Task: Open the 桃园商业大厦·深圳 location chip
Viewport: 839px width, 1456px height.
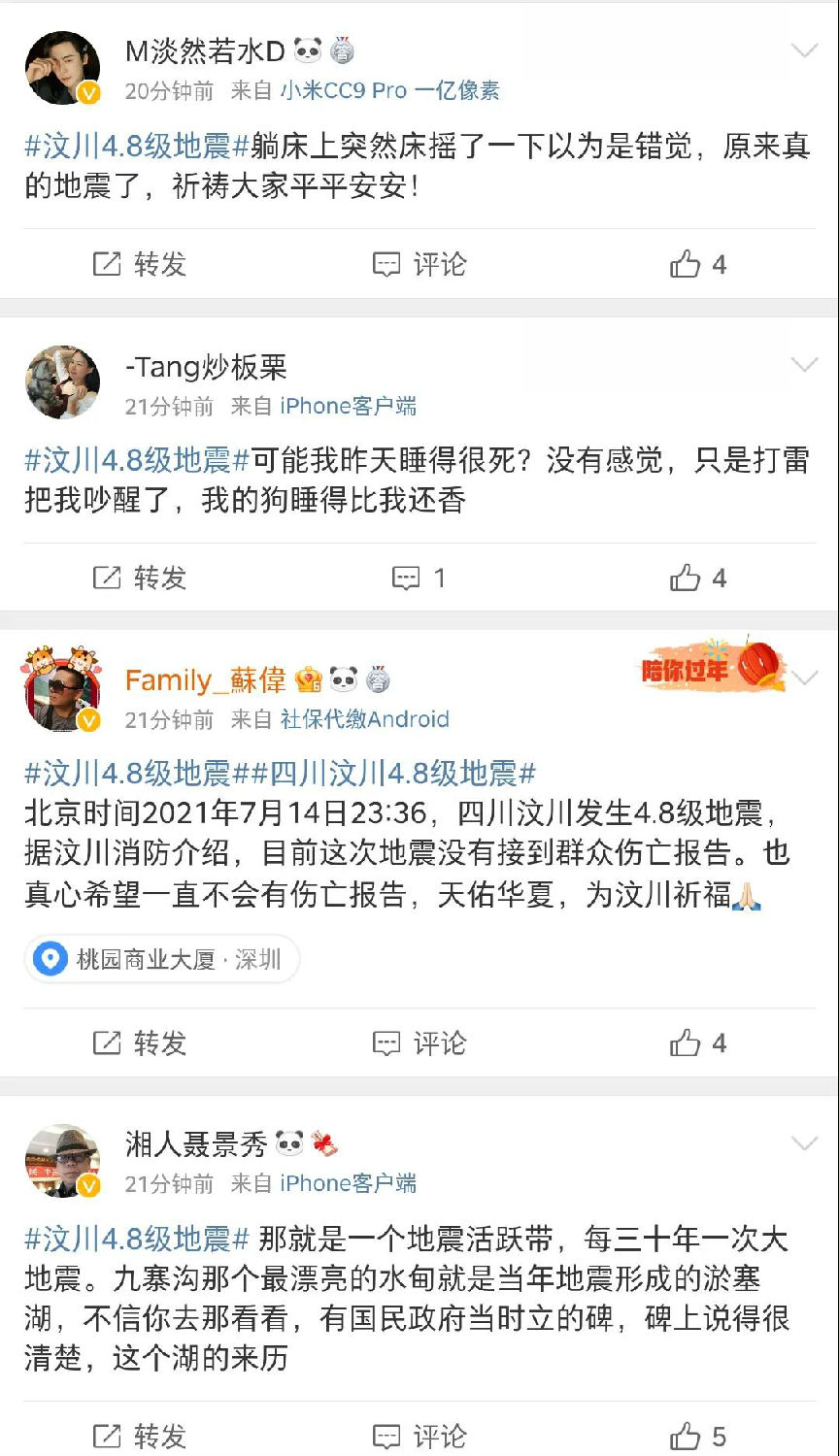Action: [162, 960]
